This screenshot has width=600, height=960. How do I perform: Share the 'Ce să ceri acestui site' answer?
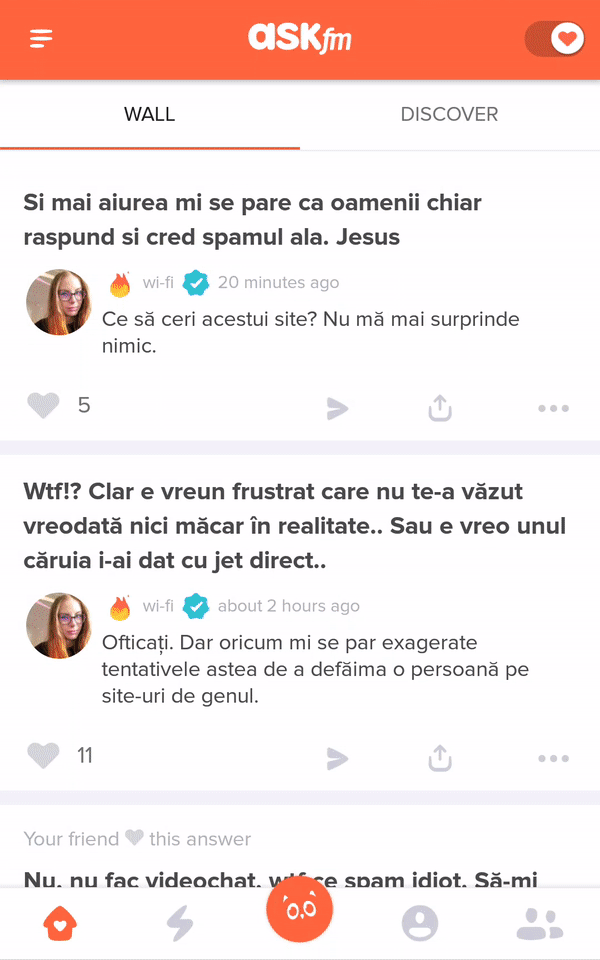pos(440,407)
